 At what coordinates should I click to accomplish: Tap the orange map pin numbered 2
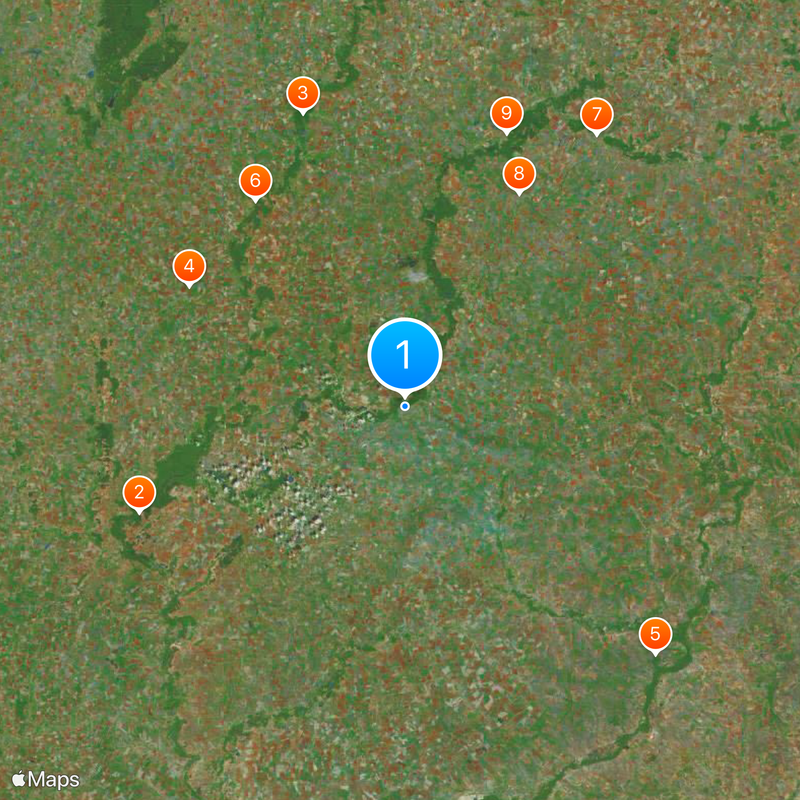click(139, 492)
